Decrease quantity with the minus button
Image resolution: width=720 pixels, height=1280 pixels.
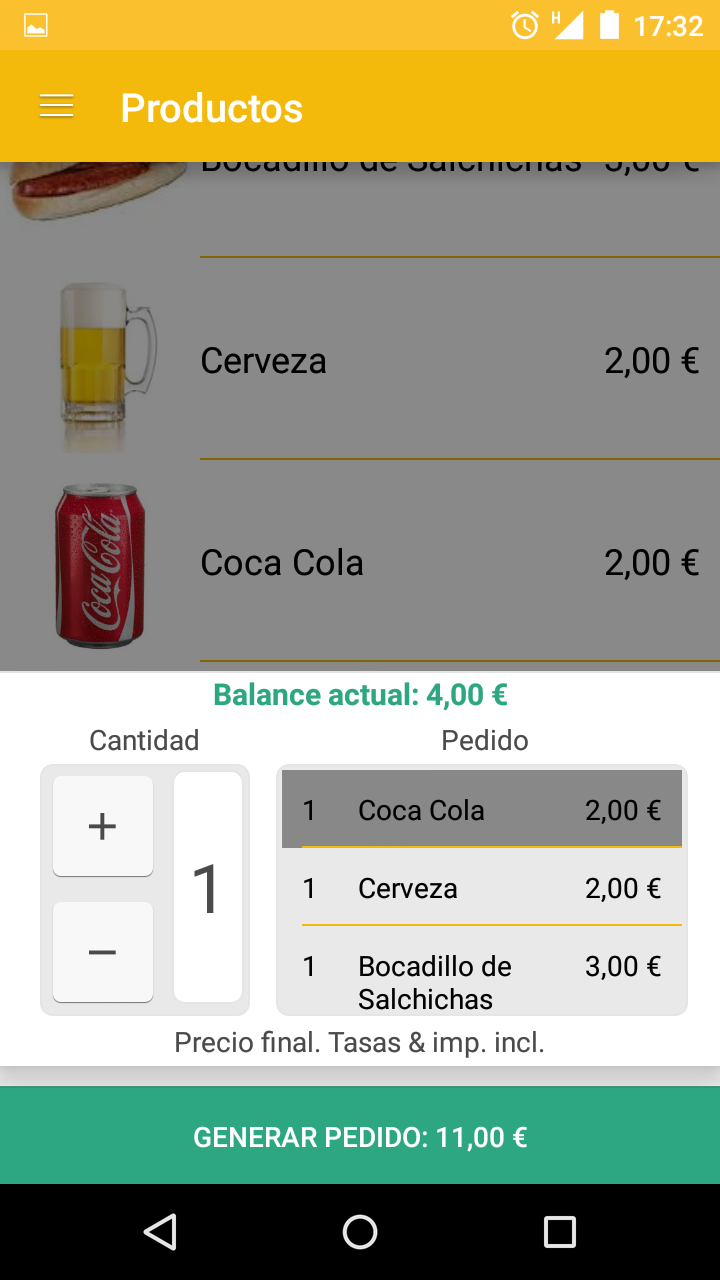pyautogui.click(x=103, y=952)
